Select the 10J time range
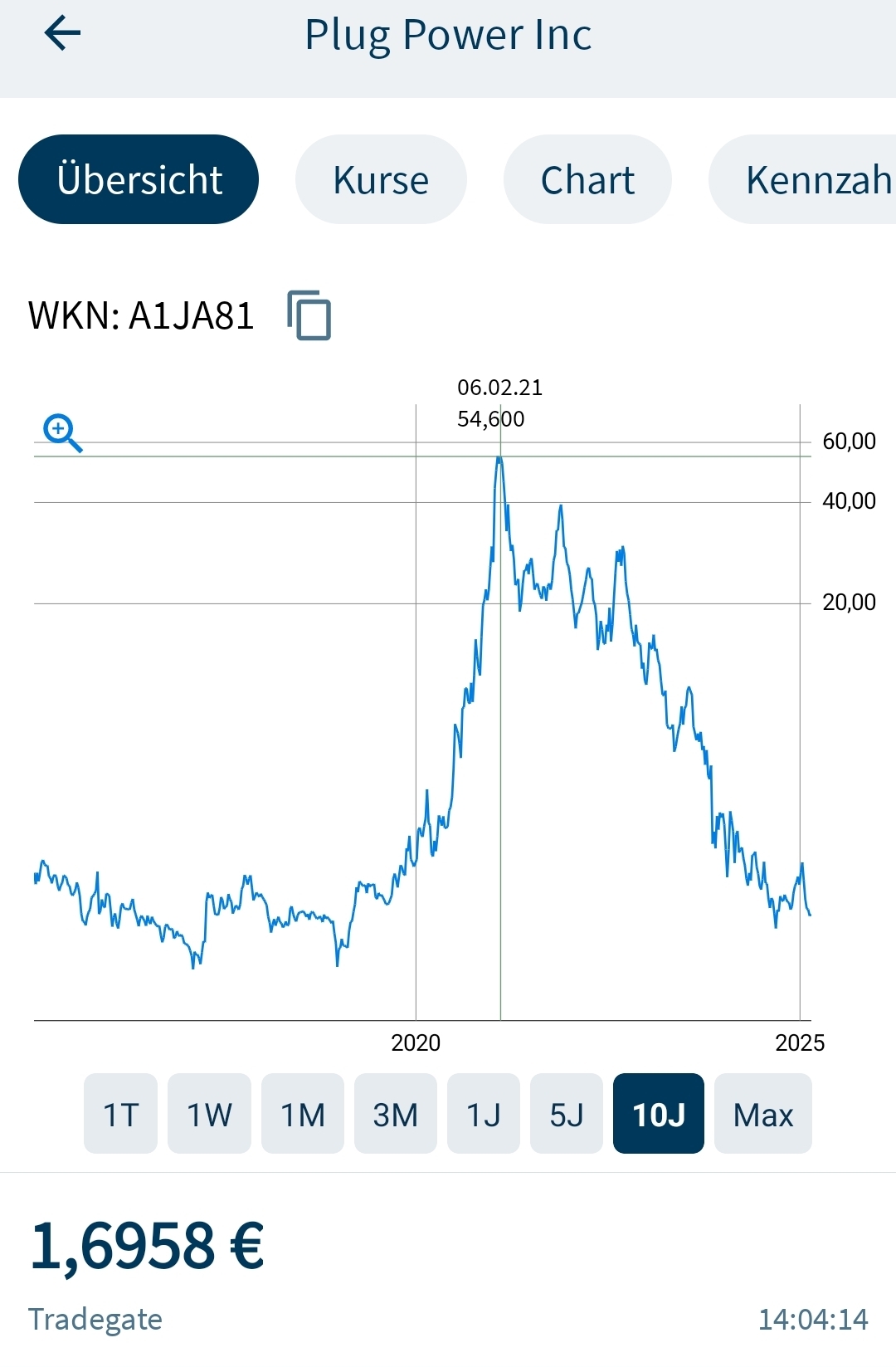Image resolution: width=896 pixels, height=1367 pixels. [659, 1114]
